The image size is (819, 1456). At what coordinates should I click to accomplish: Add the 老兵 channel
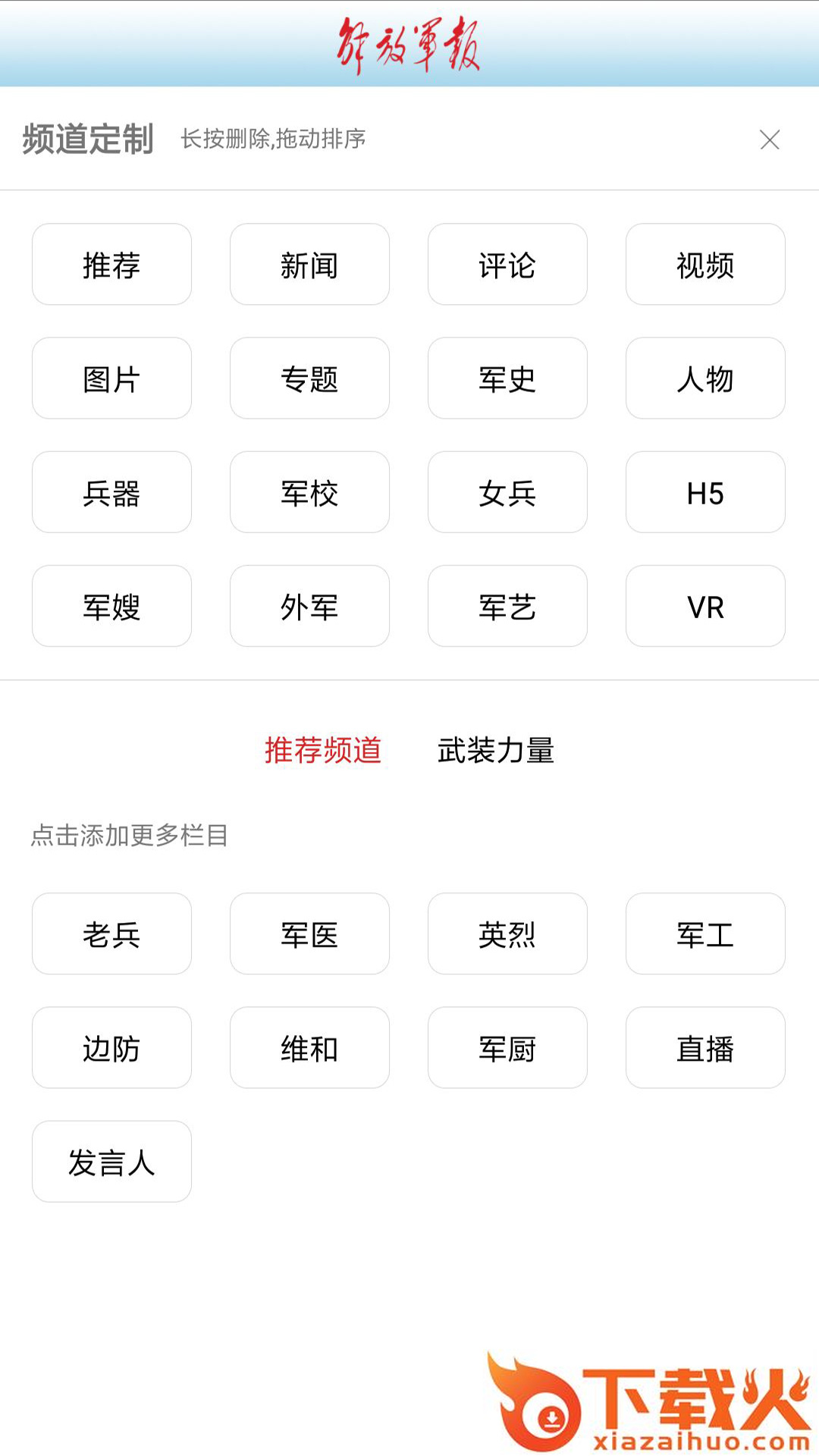[111, 934]
